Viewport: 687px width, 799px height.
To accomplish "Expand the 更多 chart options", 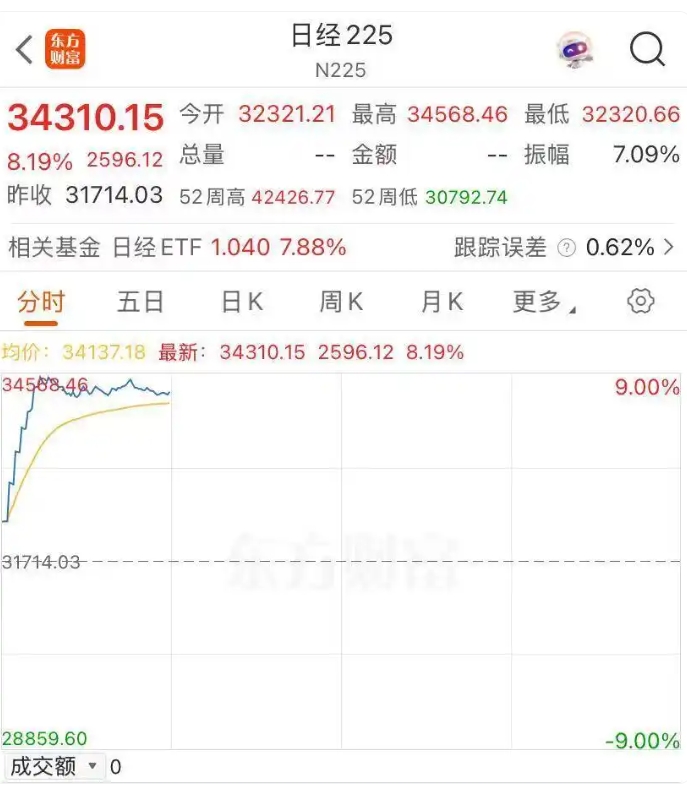I will click(543, 301).
